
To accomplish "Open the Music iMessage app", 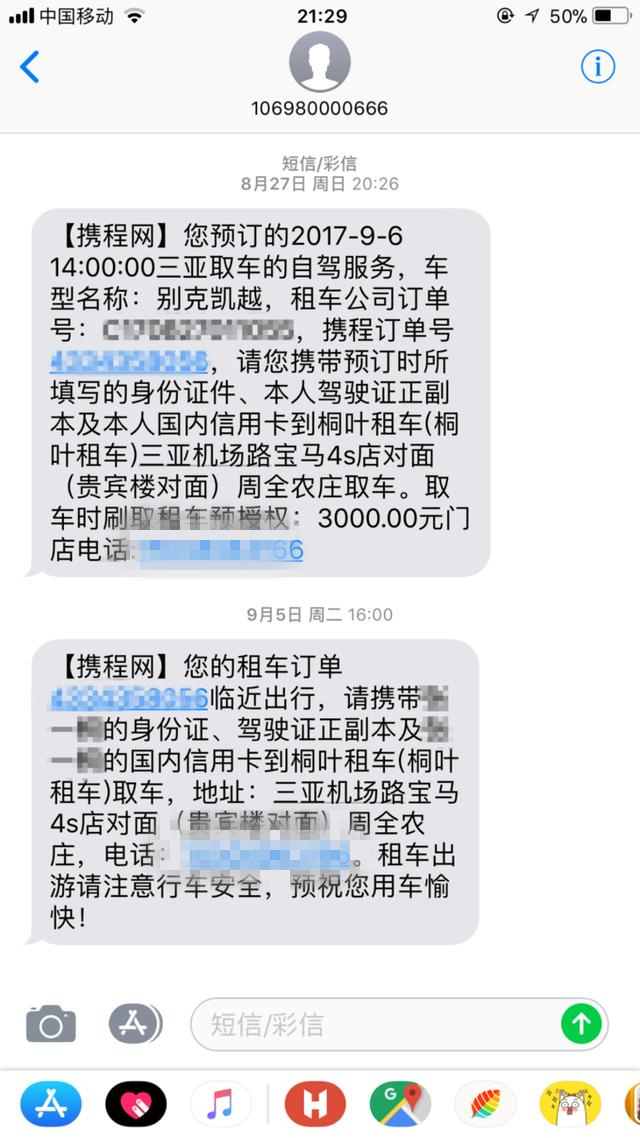I will [220, 1105].
